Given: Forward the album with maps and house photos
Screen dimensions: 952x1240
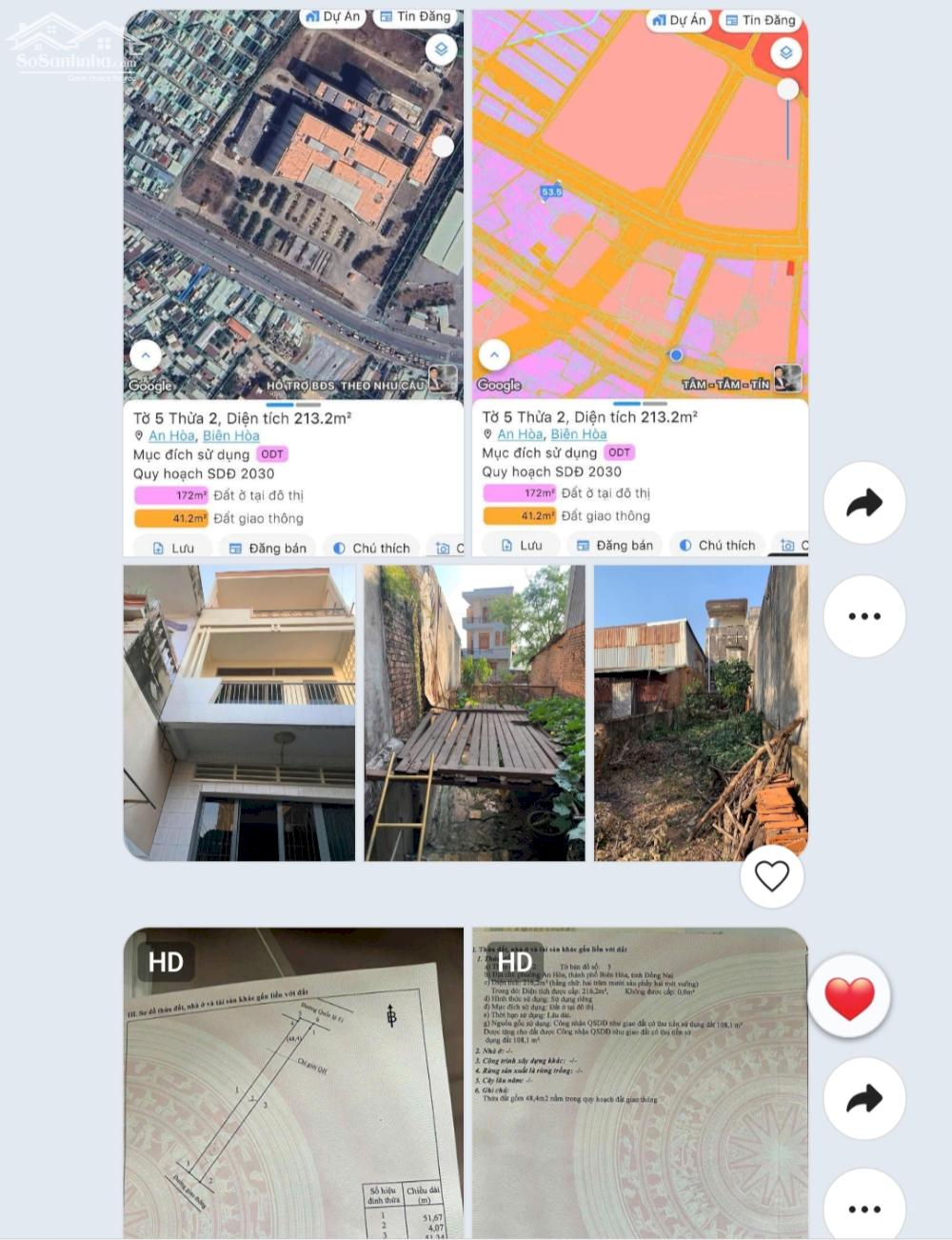Looking at the screenshot, I should [863, 503].
